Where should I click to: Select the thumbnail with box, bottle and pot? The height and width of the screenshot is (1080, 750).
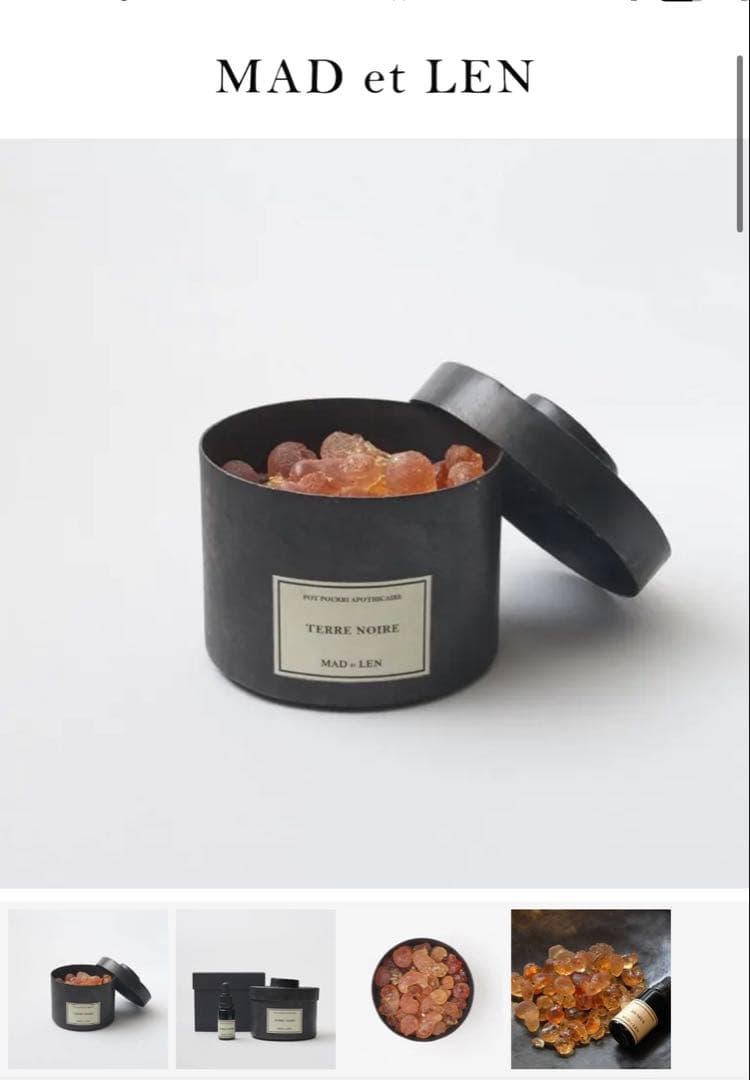256,988
